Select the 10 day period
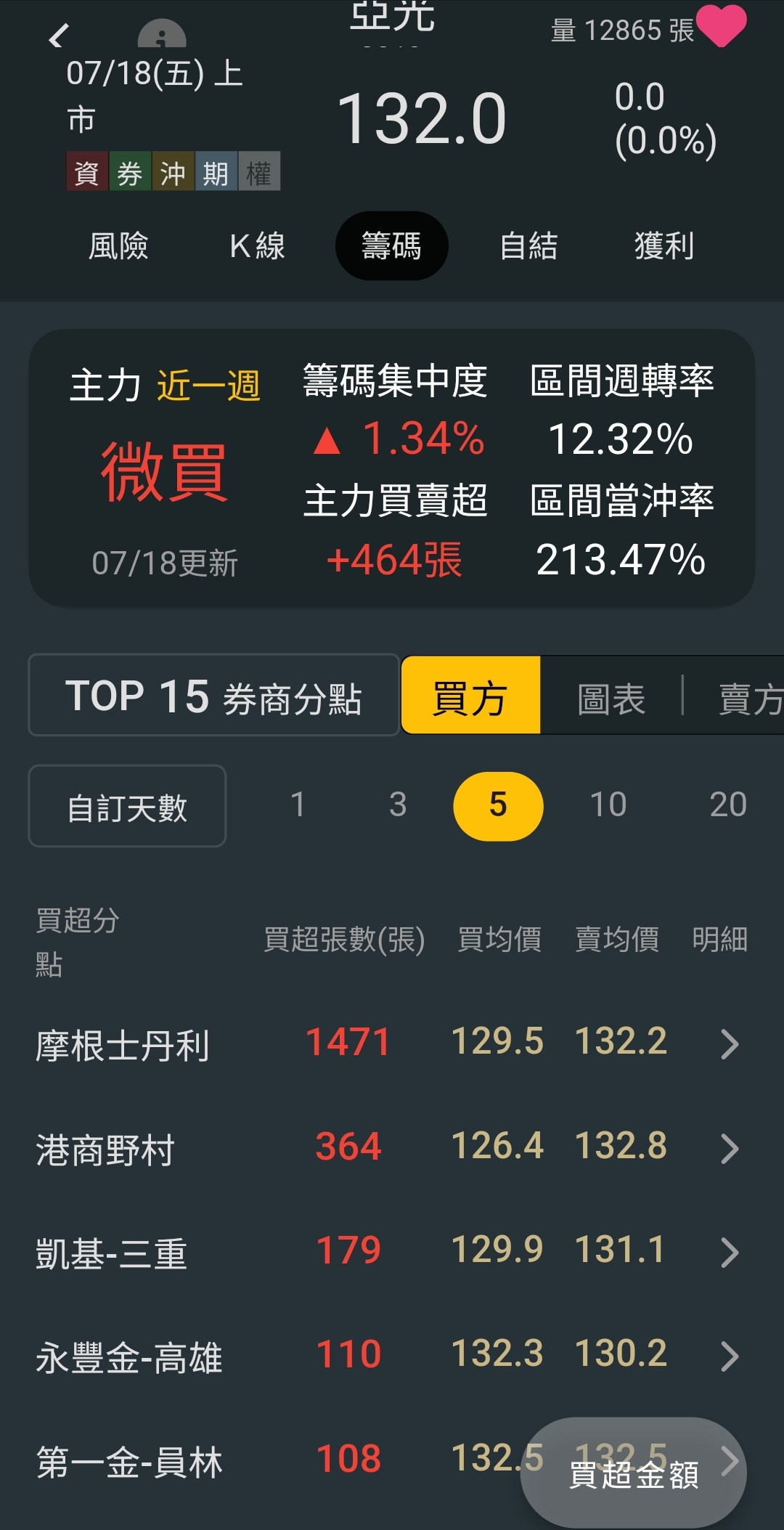 [x=608, y=805]
